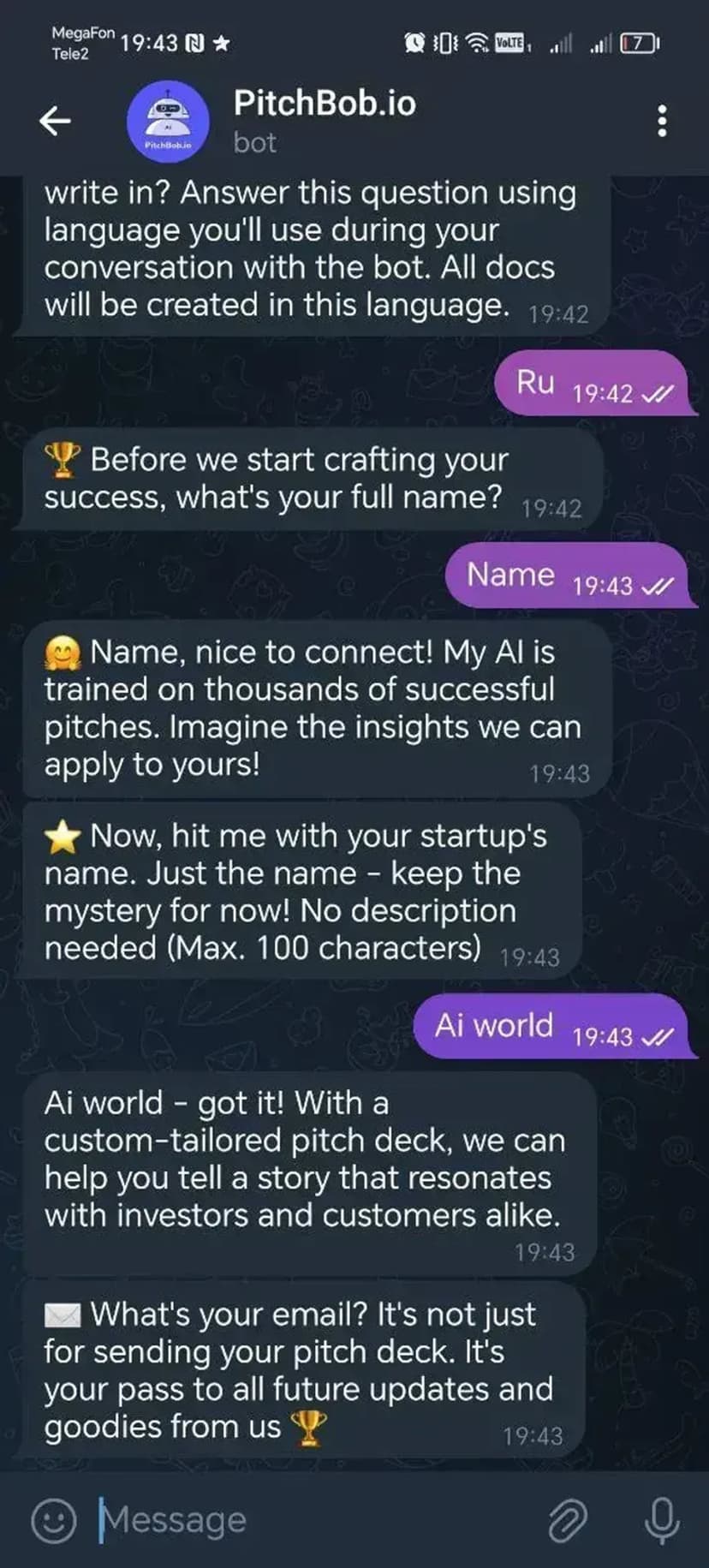Open the emoji picker

[x=53, y=1520]
